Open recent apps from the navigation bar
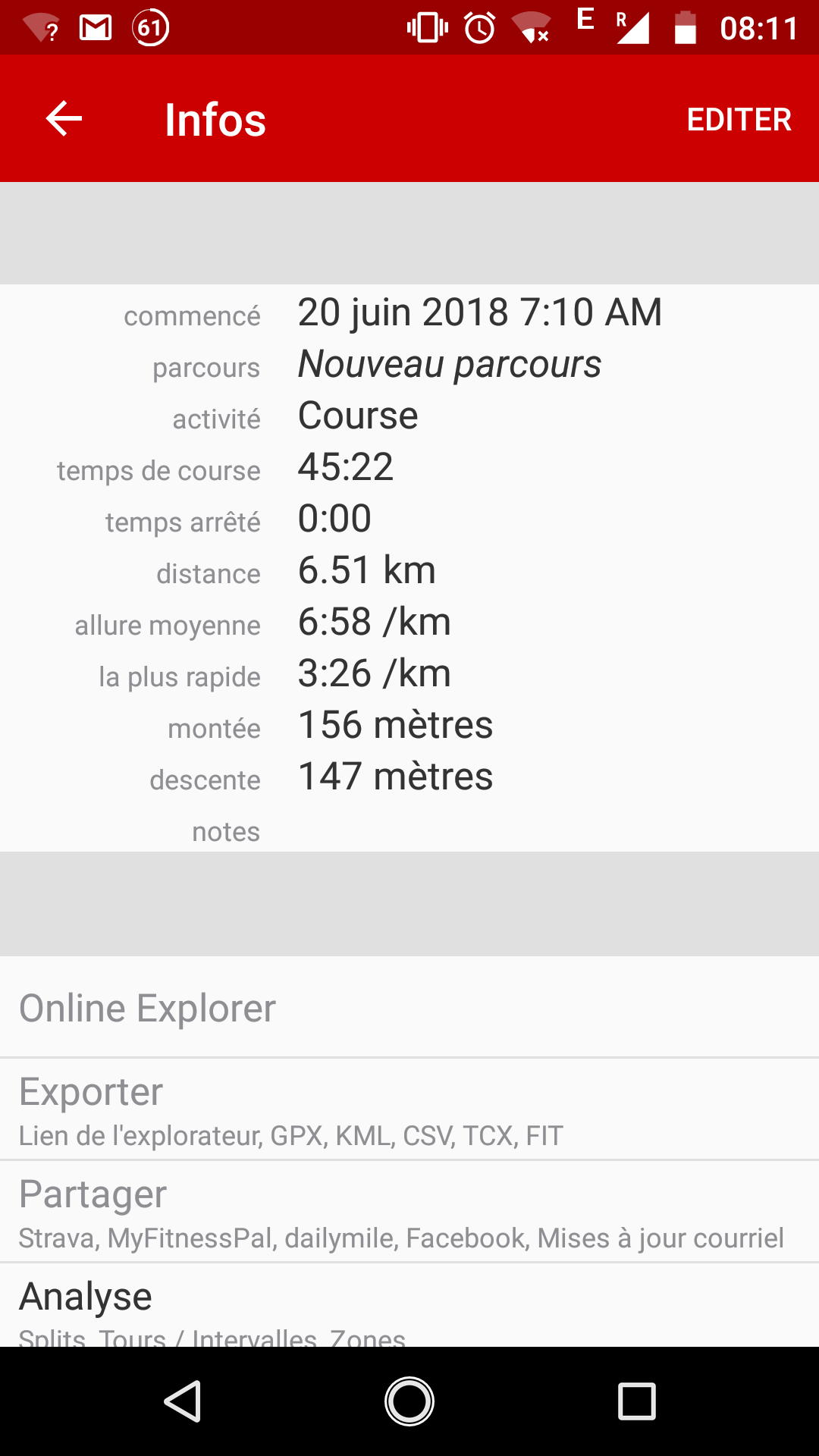Image resolution: width=819 pixels, height=1456 pixels. pyautogui.click(x=636, y=1401)
